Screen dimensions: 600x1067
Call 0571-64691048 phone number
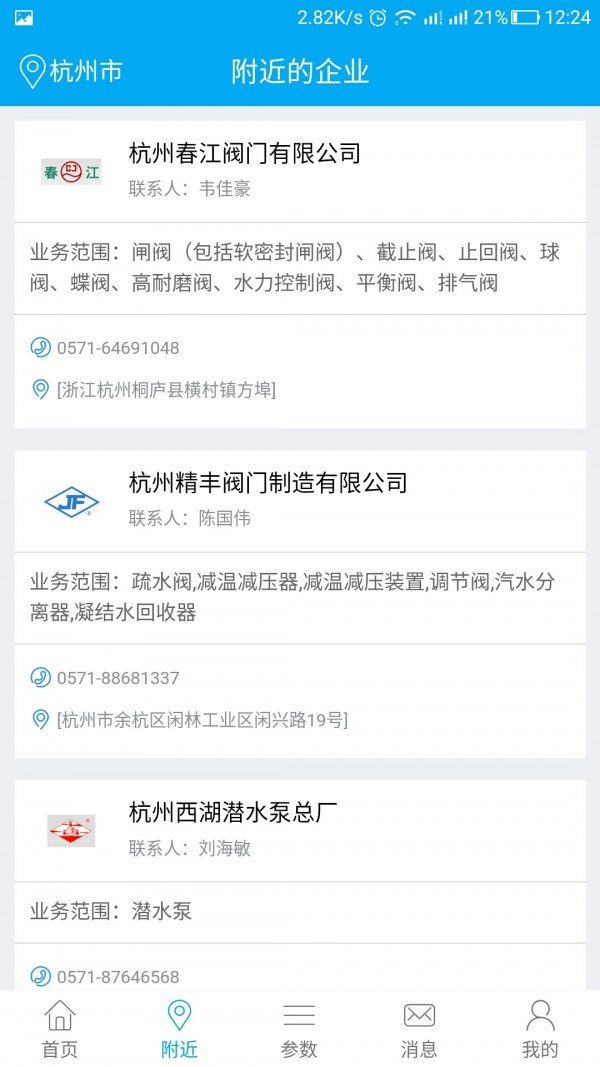[x=105, y=348]
